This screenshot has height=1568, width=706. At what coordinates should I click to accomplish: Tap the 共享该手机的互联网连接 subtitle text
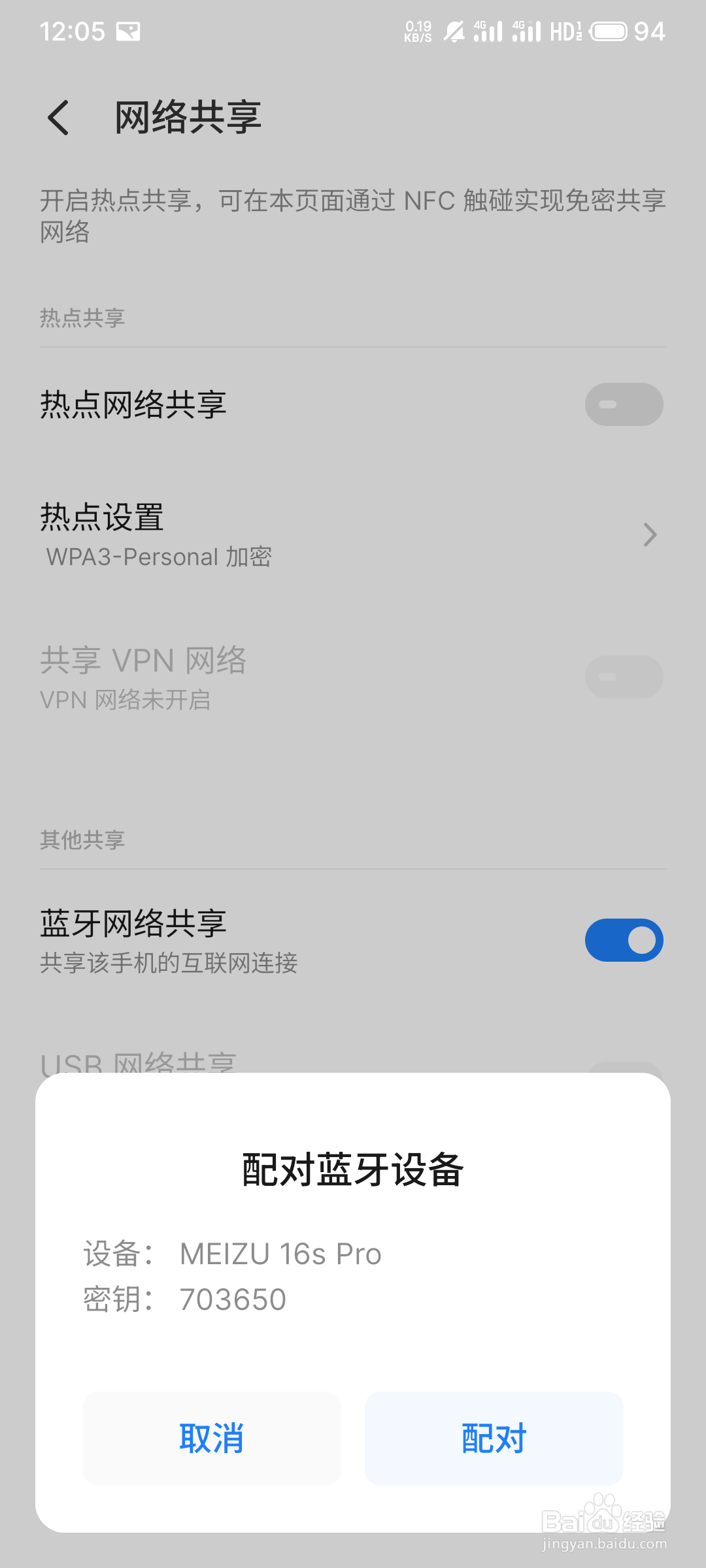tap(169, 963)
